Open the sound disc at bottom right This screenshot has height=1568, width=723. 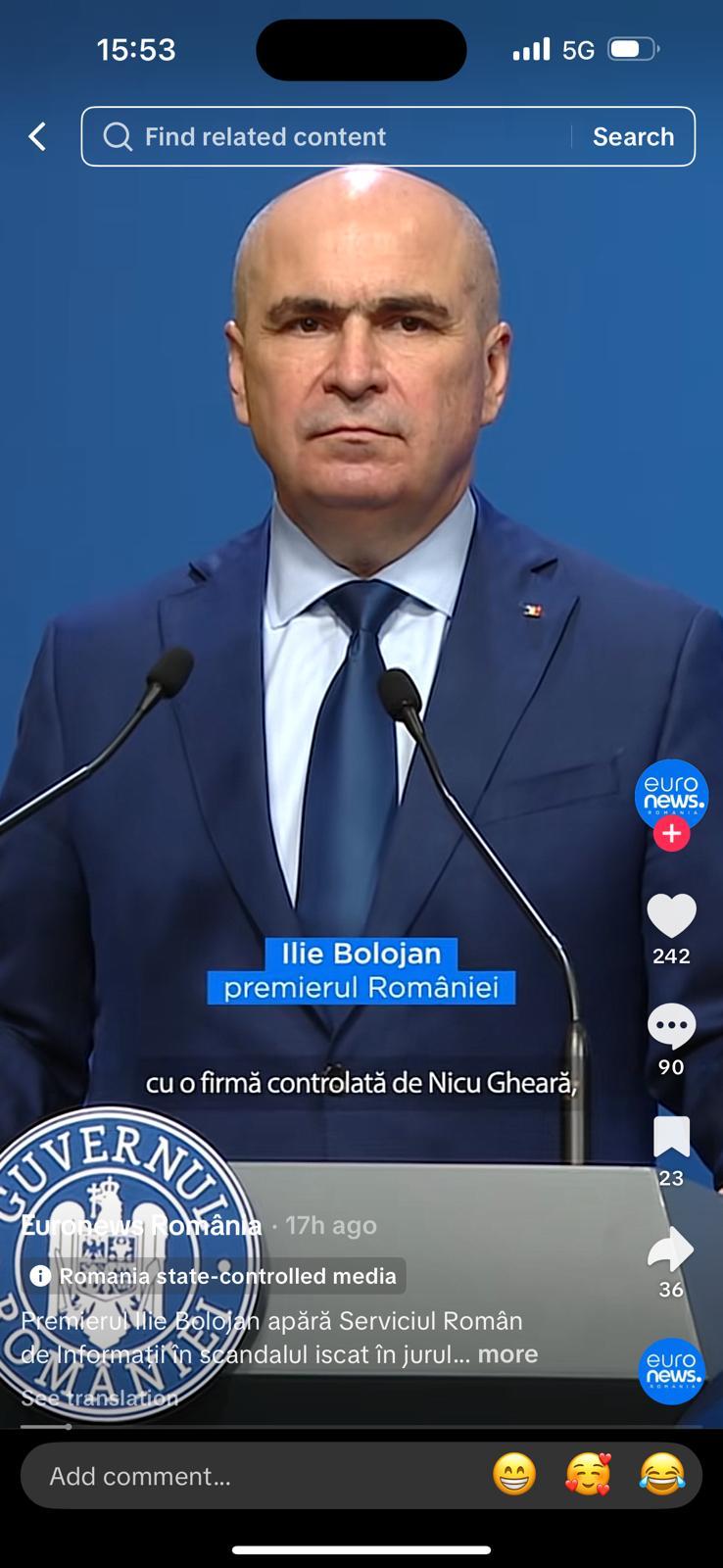[x=672, y=1370]
